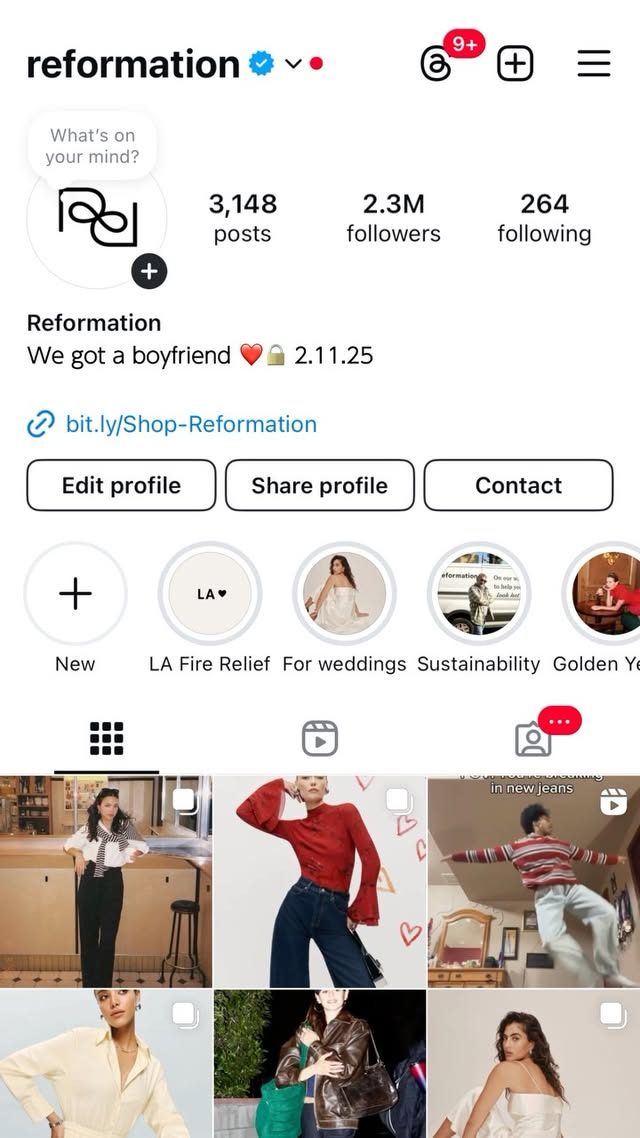This screenshot has width=640, height=1138.
Task: View the 2.3M followers list
Action: [x=393, y=217]
